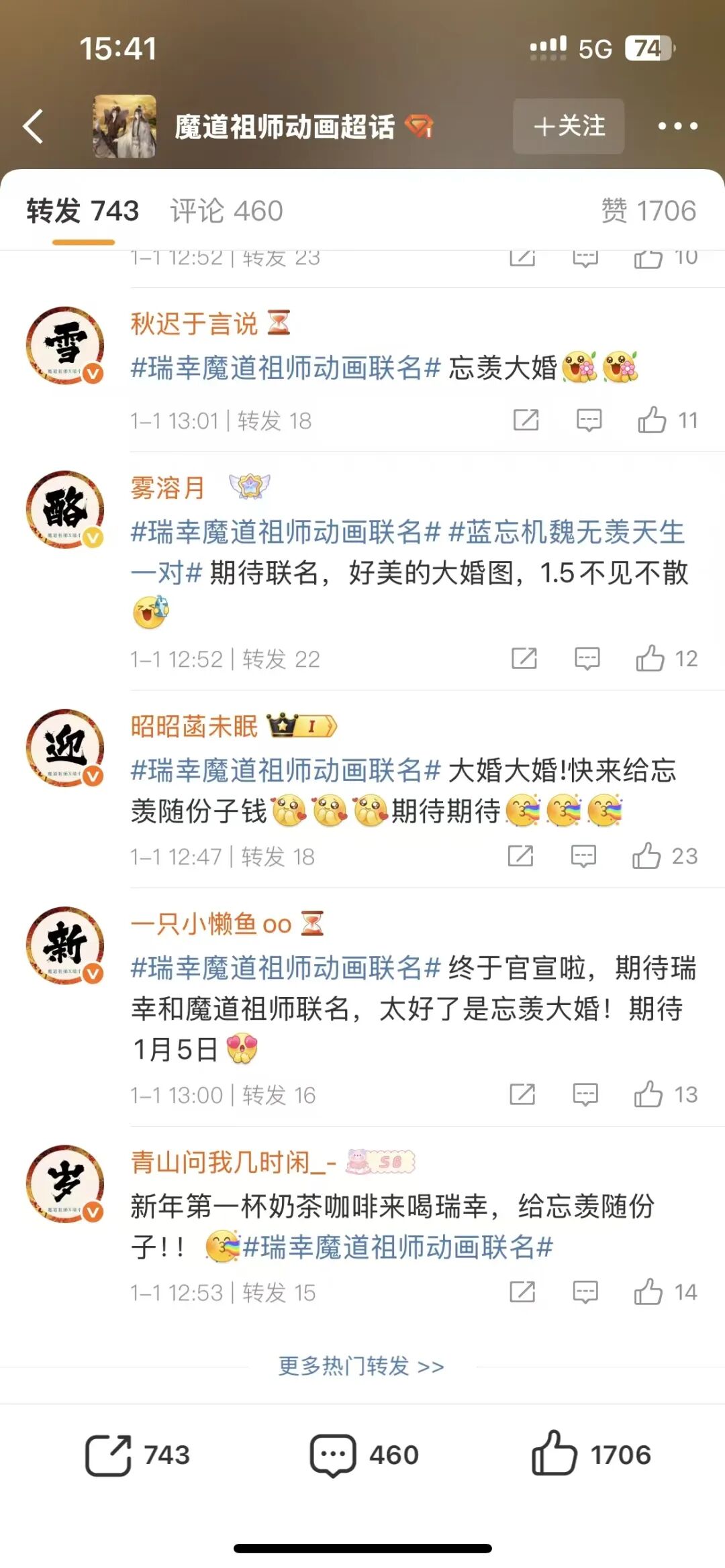Like the repost by 昭昭菡未眠
725x1568 pixels.
pos(646,856)
